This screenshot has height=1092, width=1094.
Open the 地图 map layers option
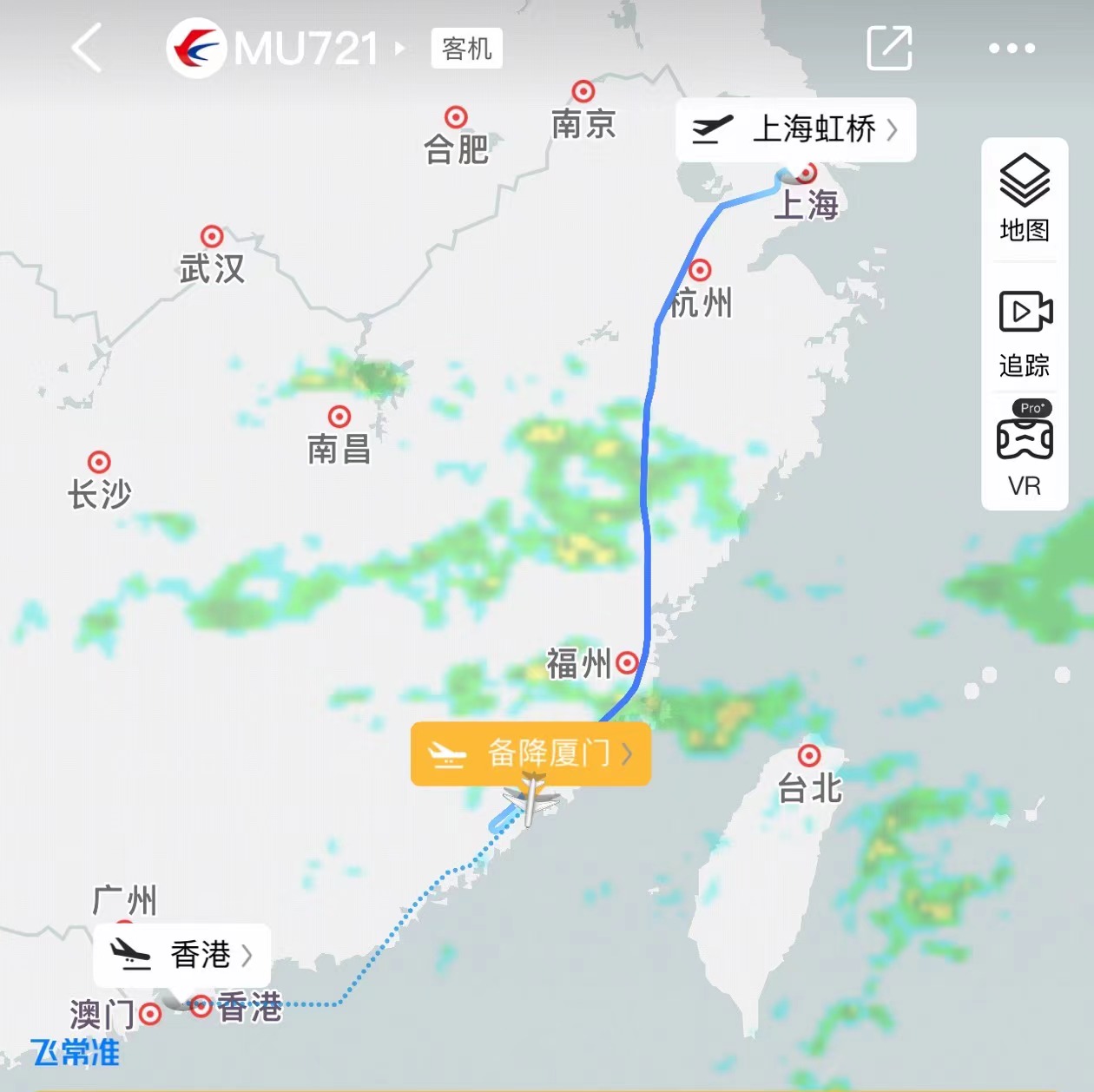coord(1025,198)
